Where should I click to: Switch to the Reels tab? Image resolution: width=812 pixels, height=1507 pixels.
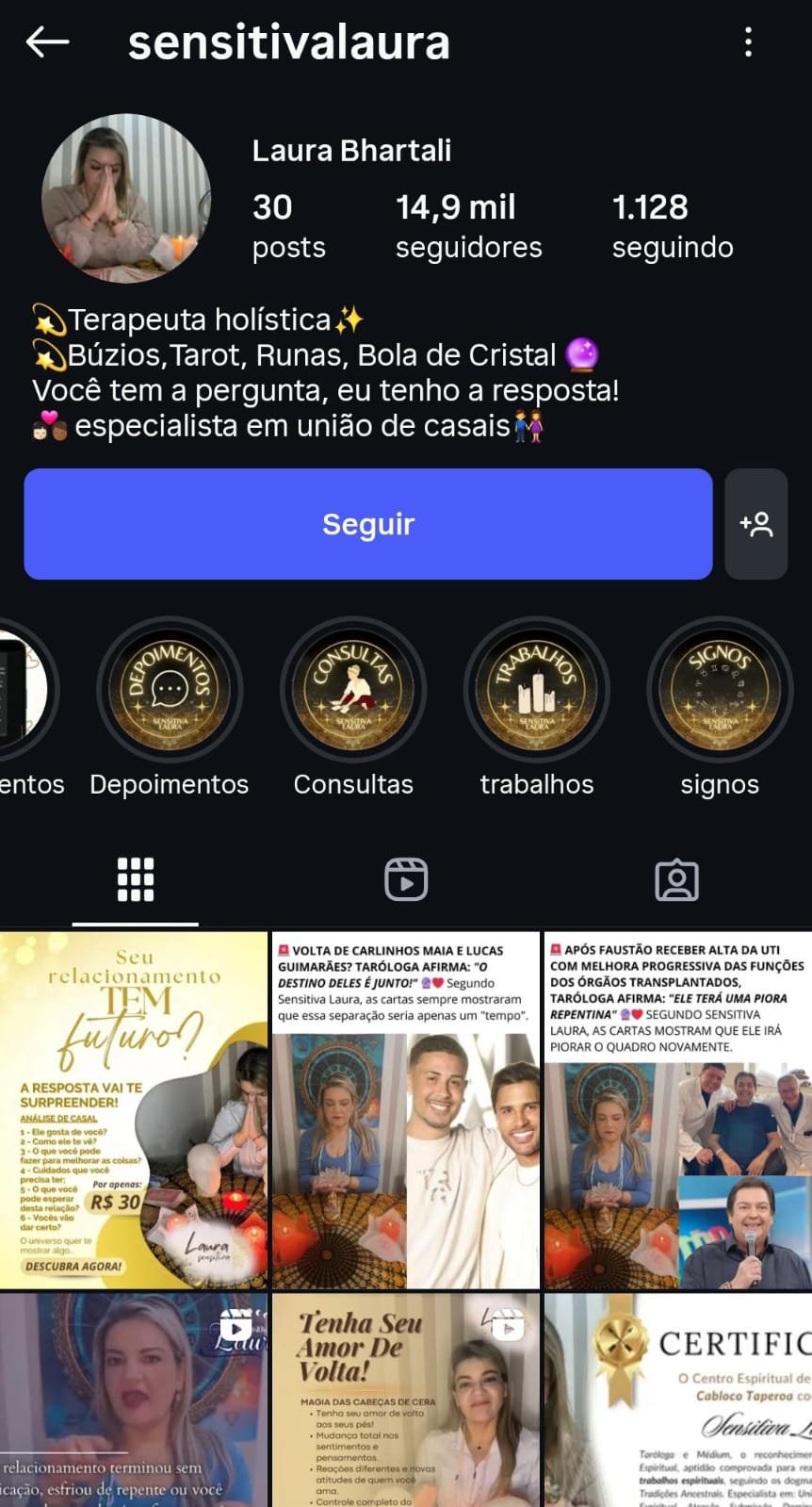pos(406,880)
